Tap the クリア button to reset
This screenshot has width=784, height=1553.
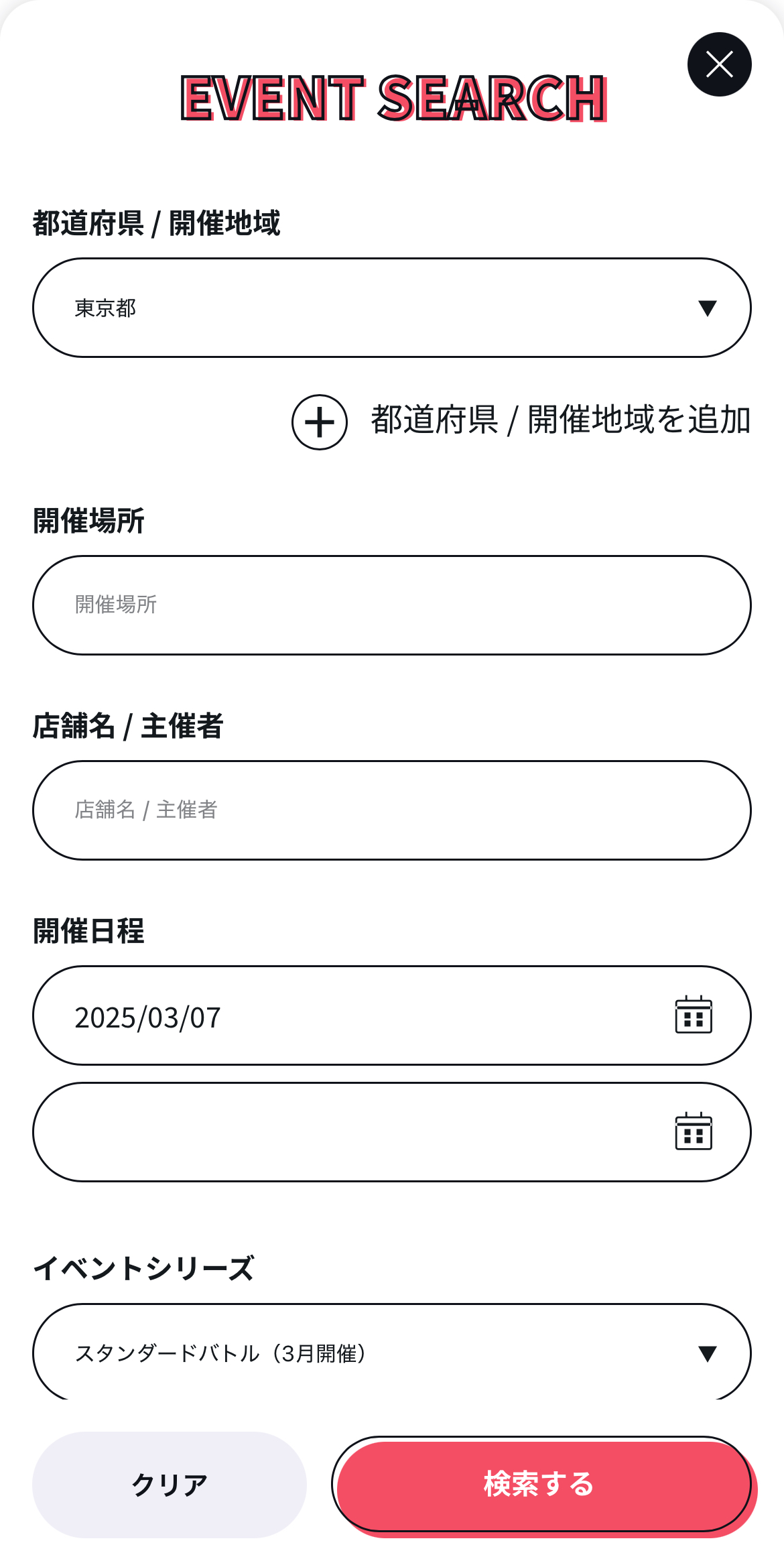[170, 1485]
